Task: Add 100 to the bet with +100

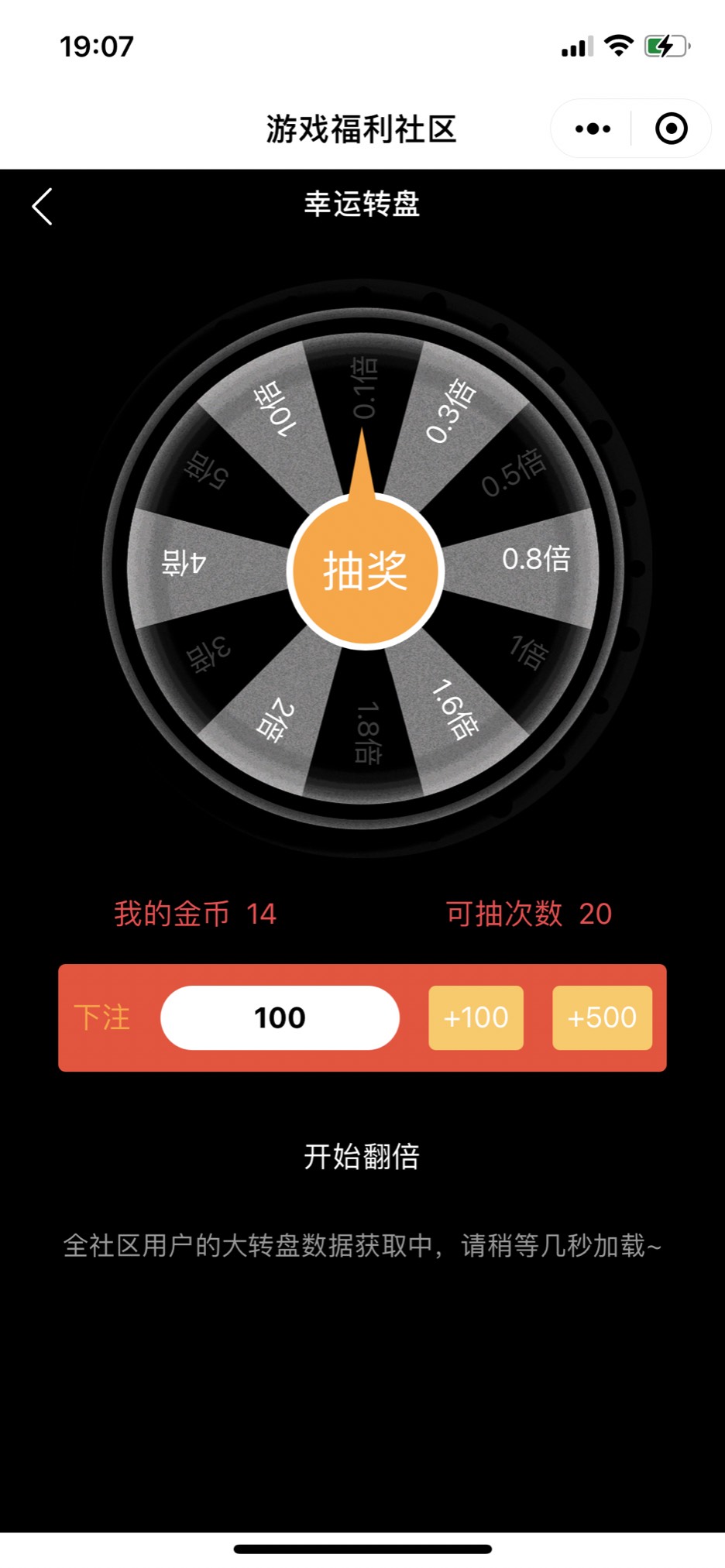Action: pos(476,1017)
